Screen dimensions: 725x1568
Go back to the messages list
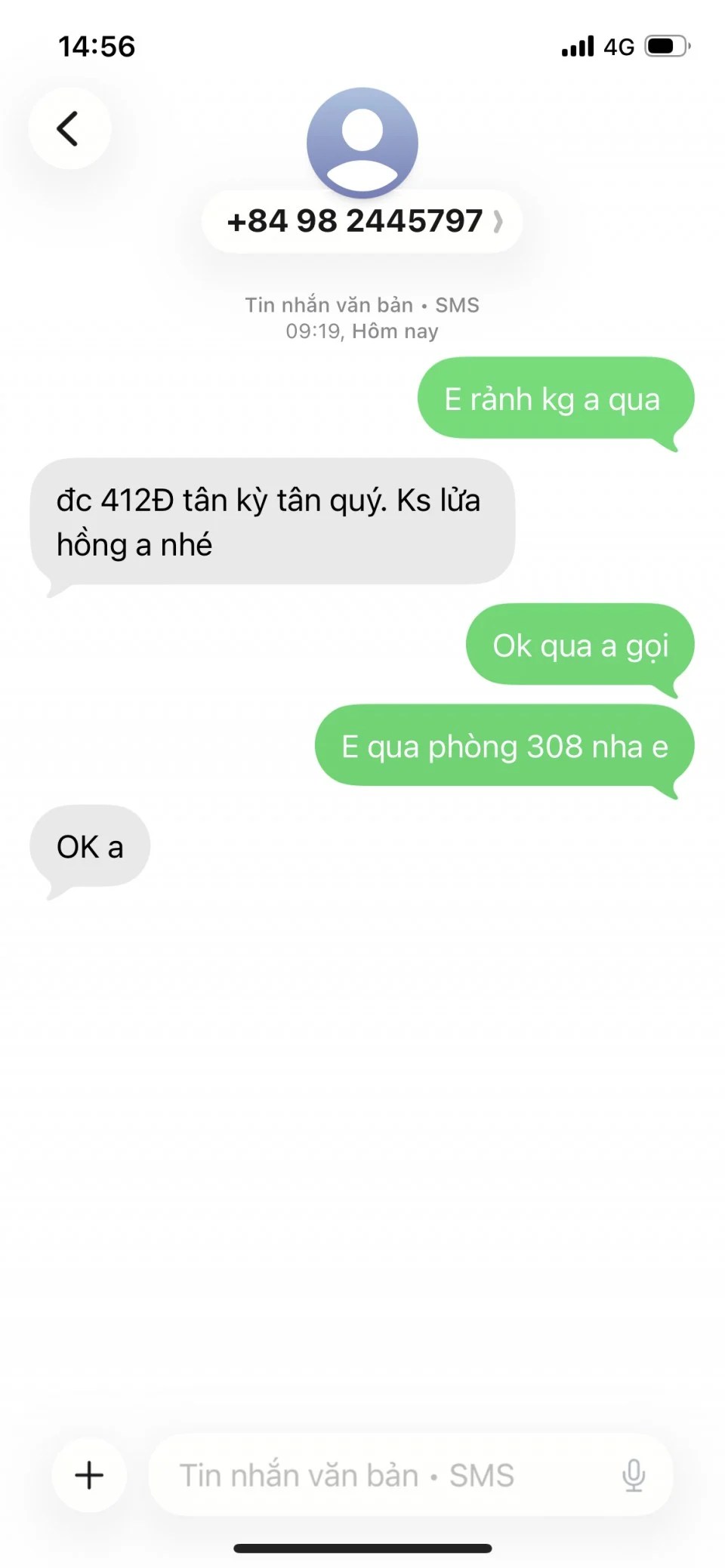69,128
